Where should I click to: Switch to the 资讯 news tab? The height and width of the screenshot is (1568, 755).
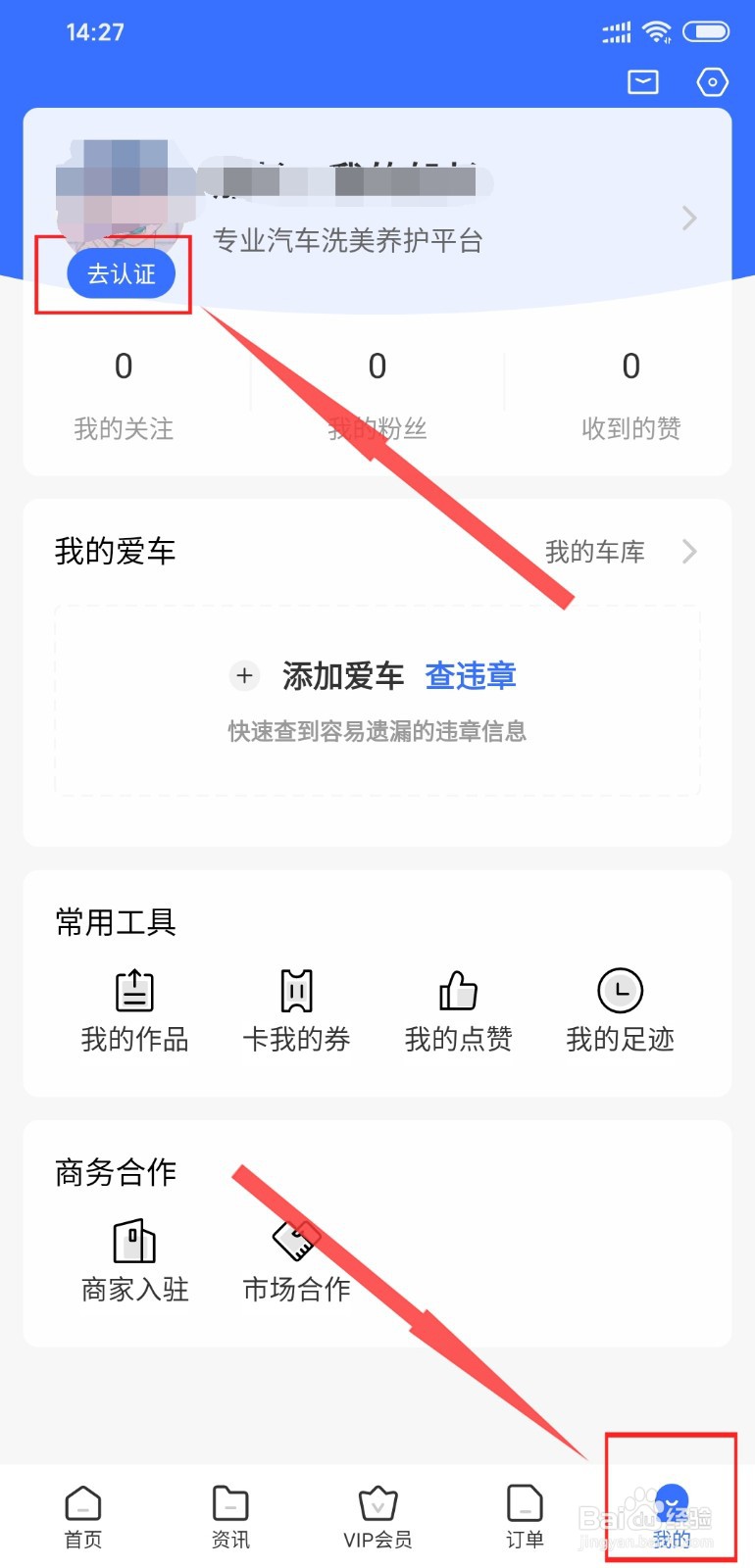(x=229, y=1514)
